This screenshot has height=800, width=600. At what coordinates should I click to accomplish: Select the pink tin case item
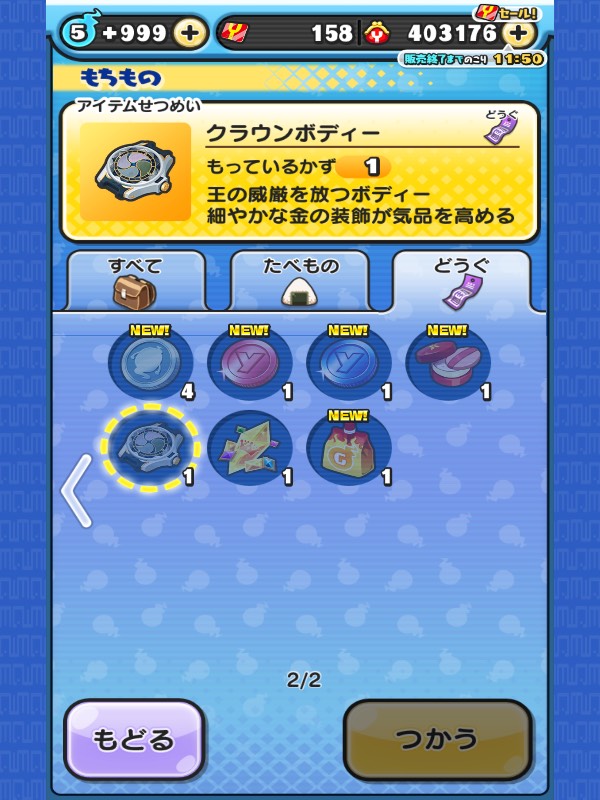[x=447, y=362]
